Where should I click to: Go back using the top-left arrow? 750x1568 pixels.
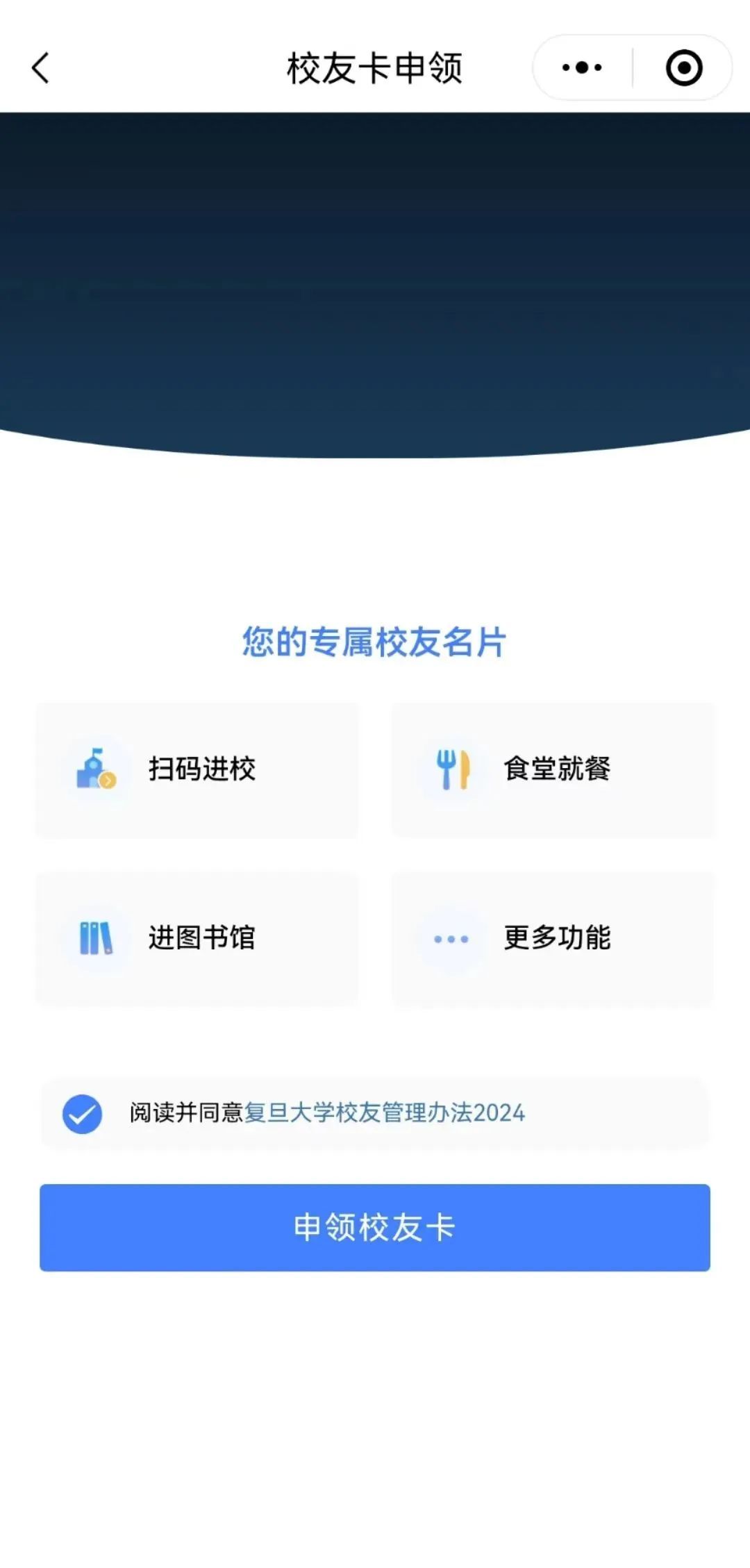pos(41,68)
